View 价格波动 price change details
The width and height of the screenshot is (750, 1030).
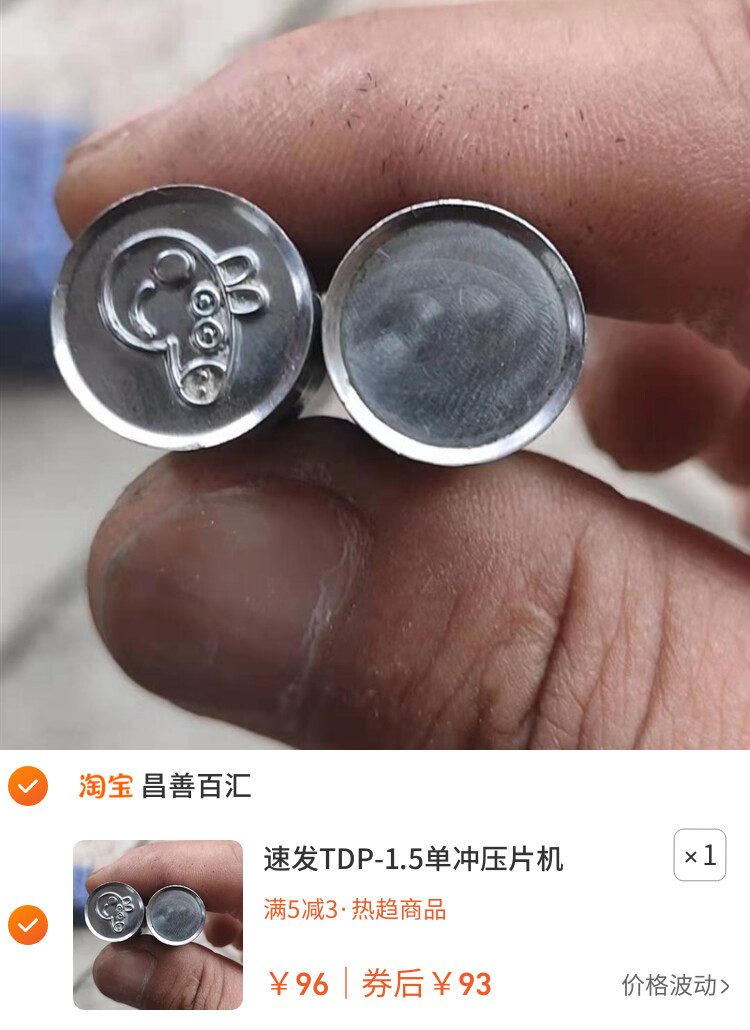(675, 985)
